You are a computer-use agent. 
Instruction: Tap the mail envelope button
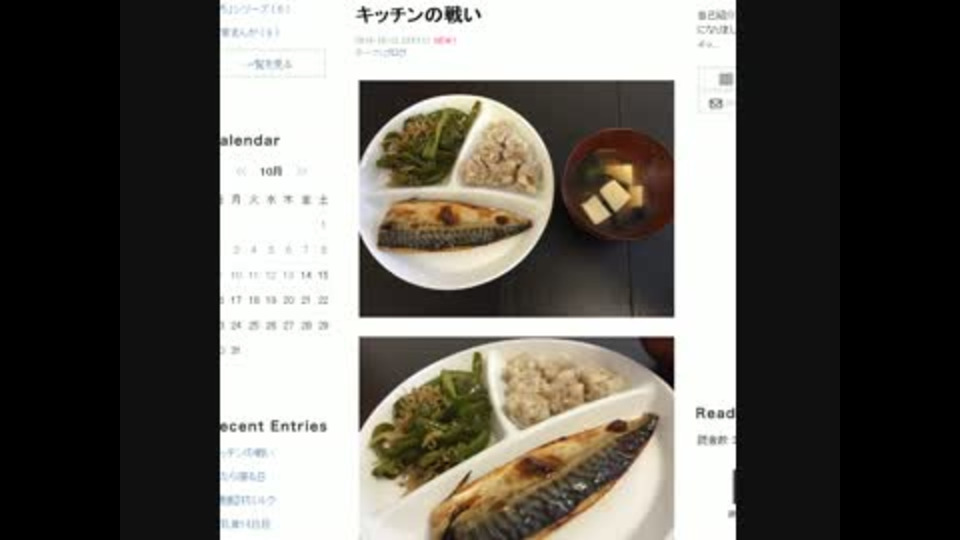click(716, 103)
